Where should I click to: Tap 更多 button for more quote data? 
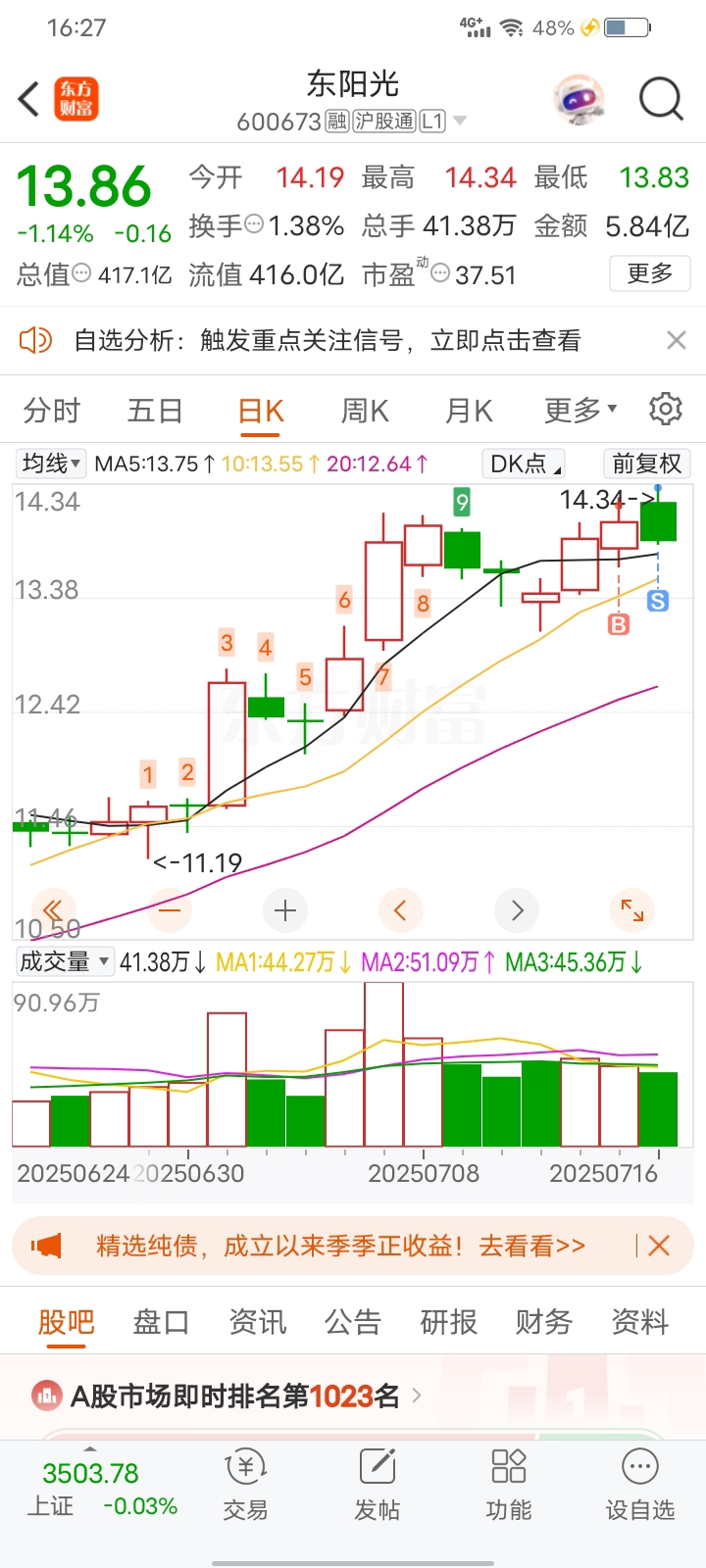pos(649,273)
